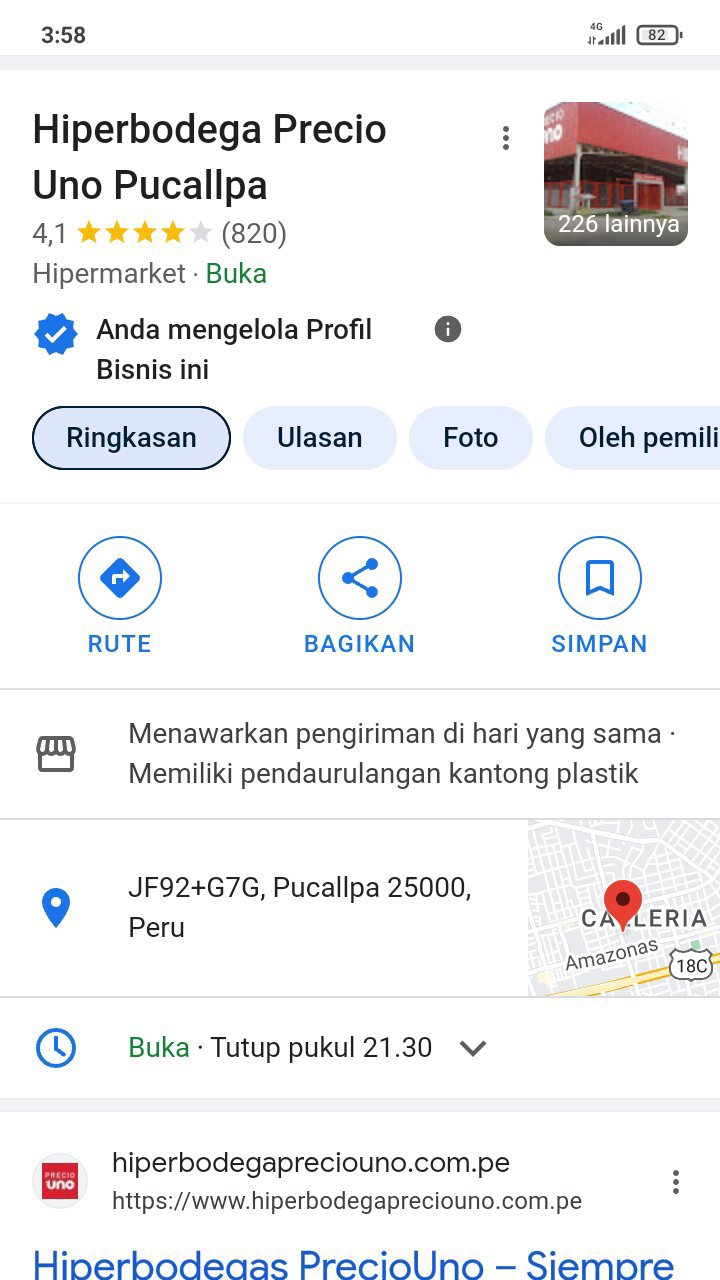The height and width of the screenshot is (1280, 720).
Task: Save the place with SIMPAN
Action: click(599, 597)
